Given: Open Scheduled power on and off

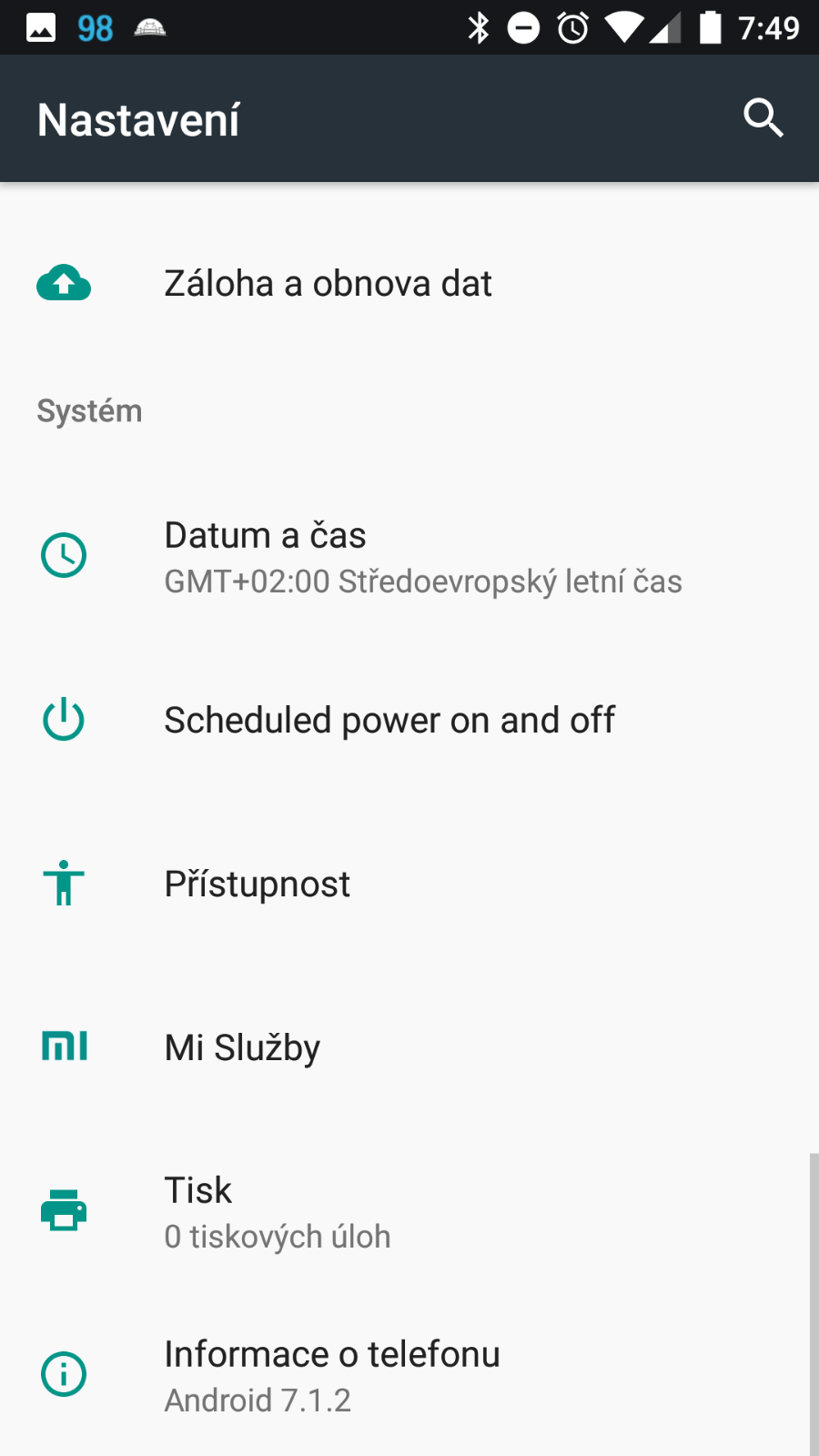Looking at the screenshot, I should coord(409,720).
